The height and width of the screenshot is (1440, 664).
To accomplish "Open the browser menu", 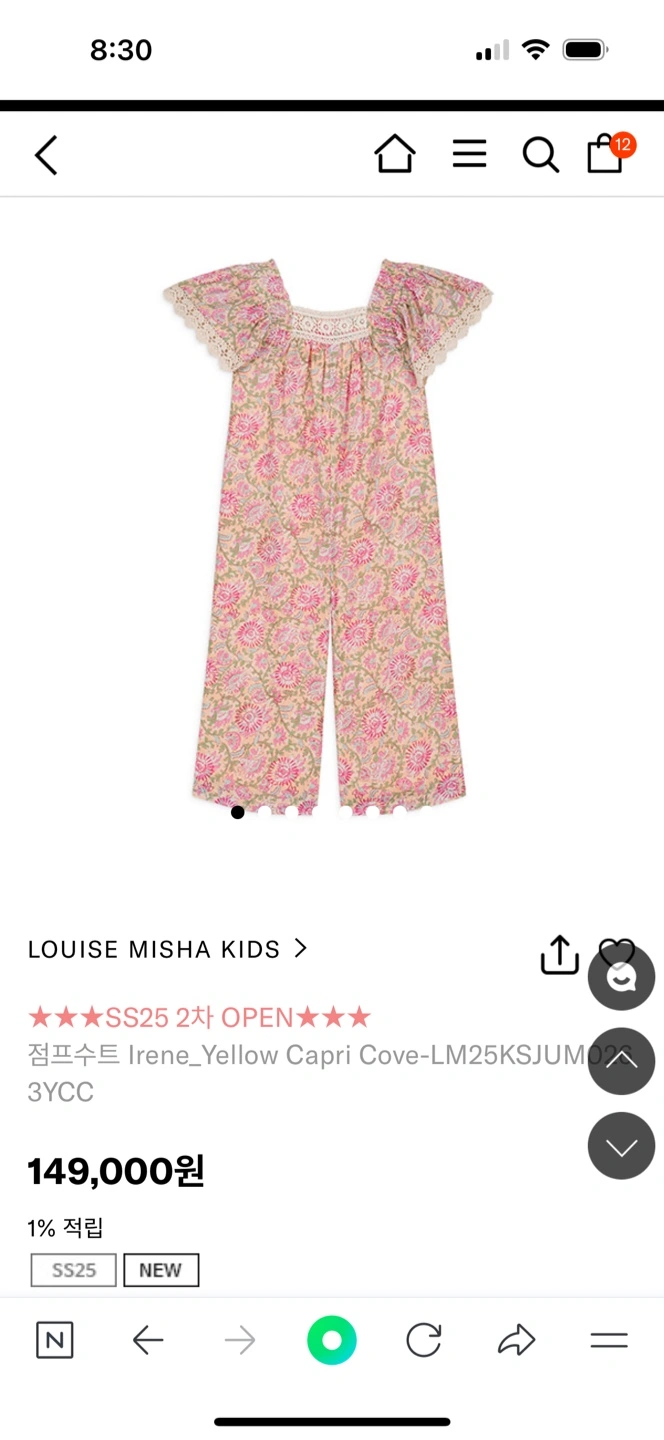I will (x=608, y=1340).
